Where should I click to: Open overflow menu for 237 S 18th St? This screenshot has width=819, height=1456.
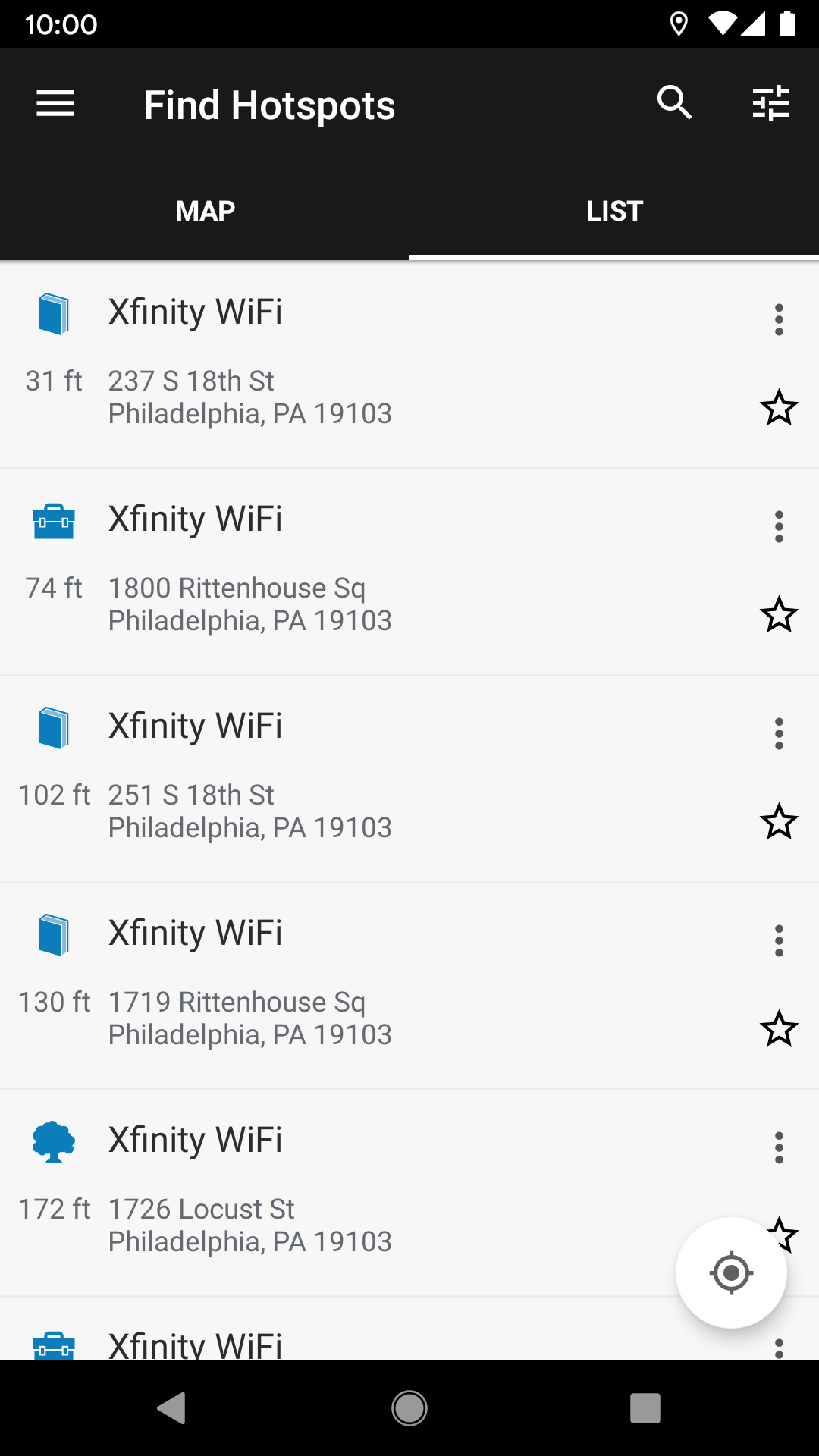(x=779, y=319)
